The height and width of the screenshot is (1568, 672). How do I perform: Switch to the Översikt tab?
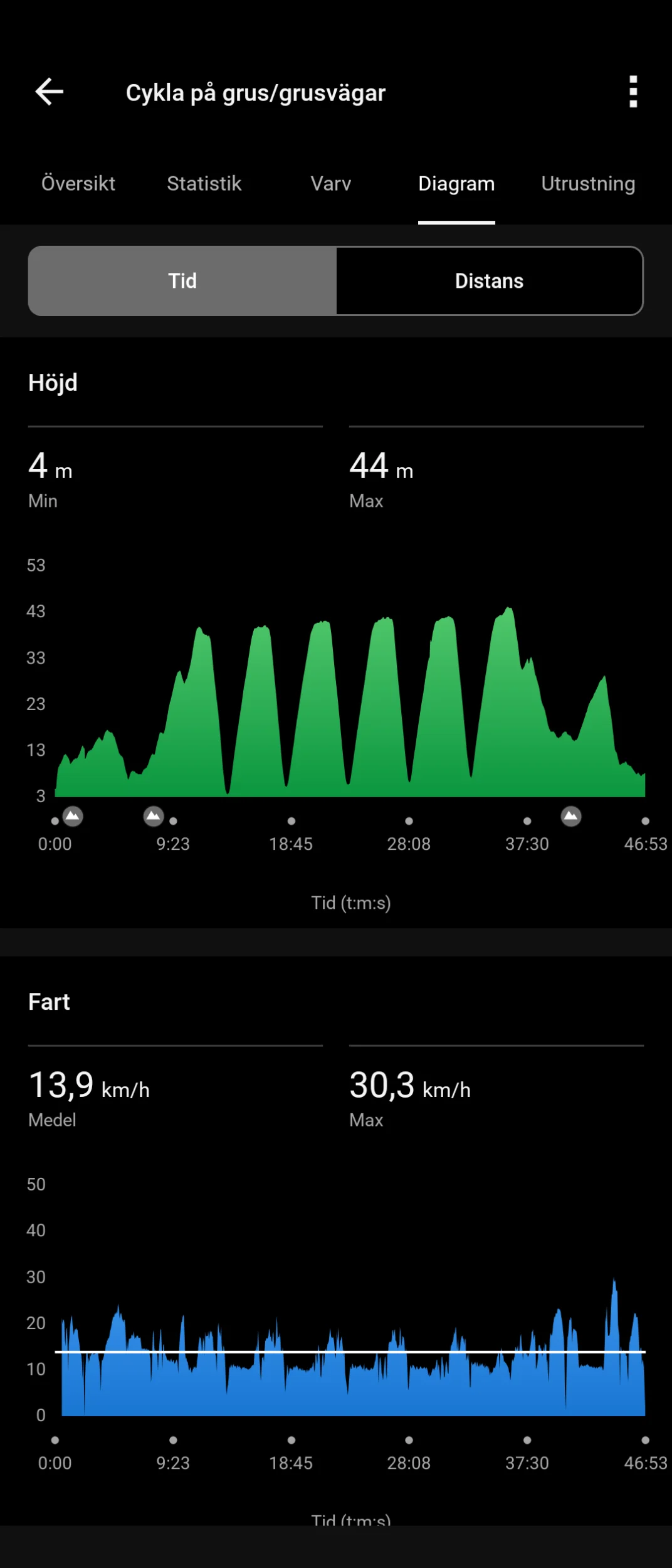78,183
